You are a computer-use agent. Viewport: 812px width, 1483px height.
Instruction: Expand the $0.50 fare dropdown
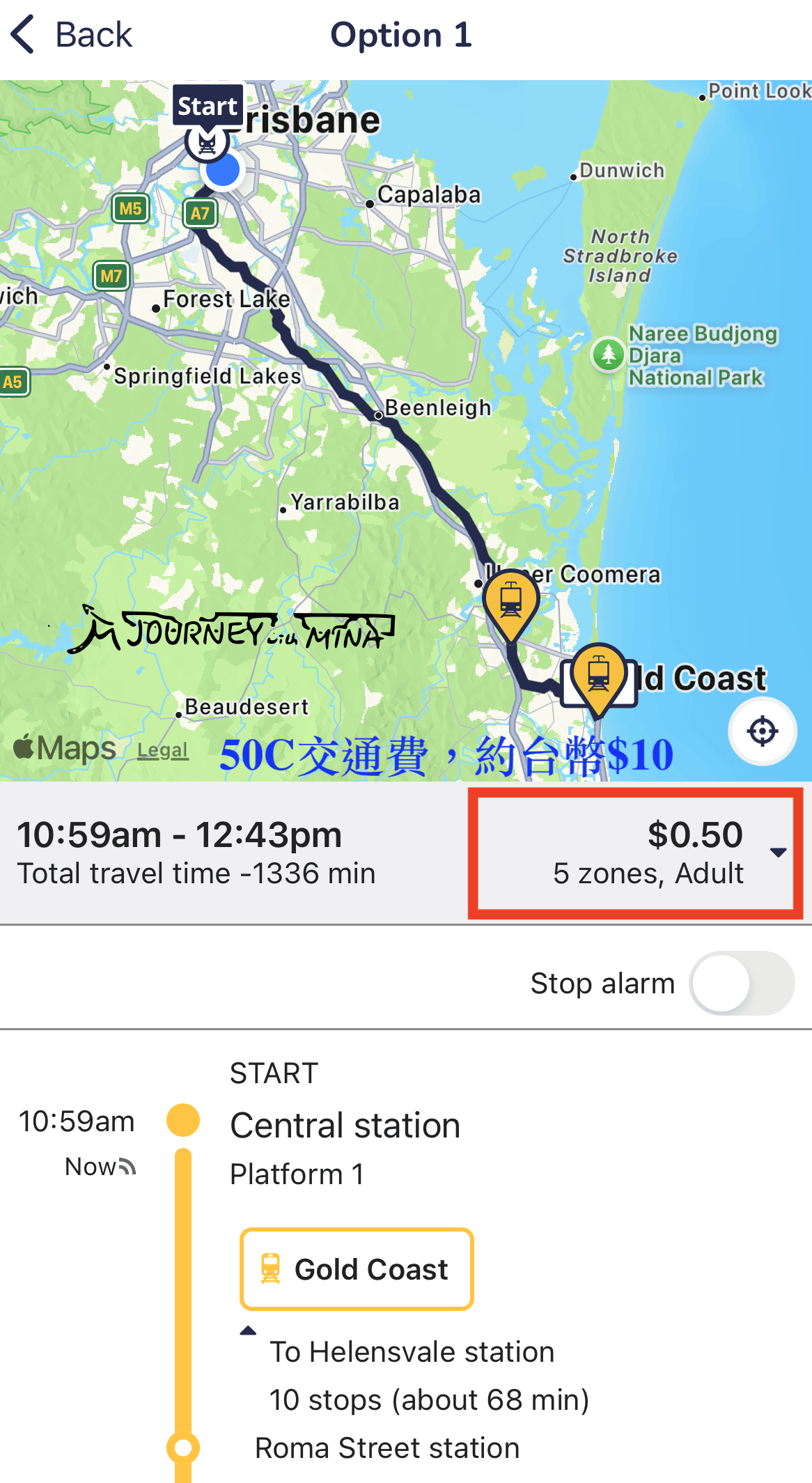(x=778, y=852)
